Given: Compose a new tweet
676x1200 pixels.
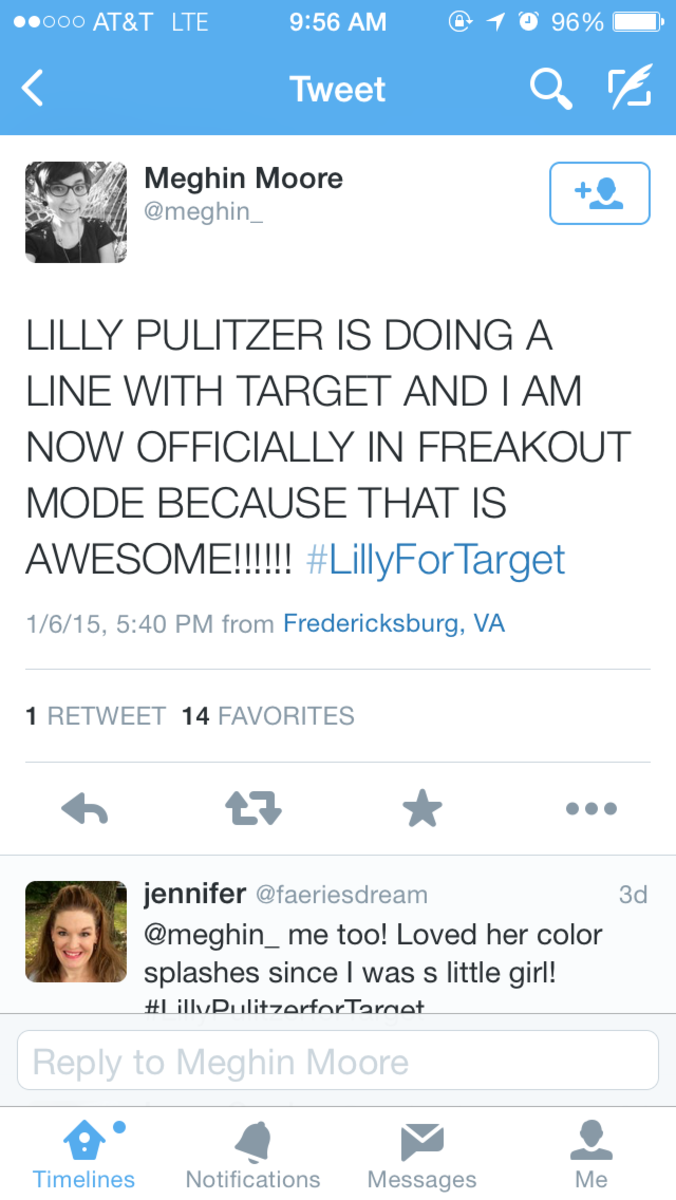Looking at the screenshot, I should pyautogui.click(x=630, y=87).
